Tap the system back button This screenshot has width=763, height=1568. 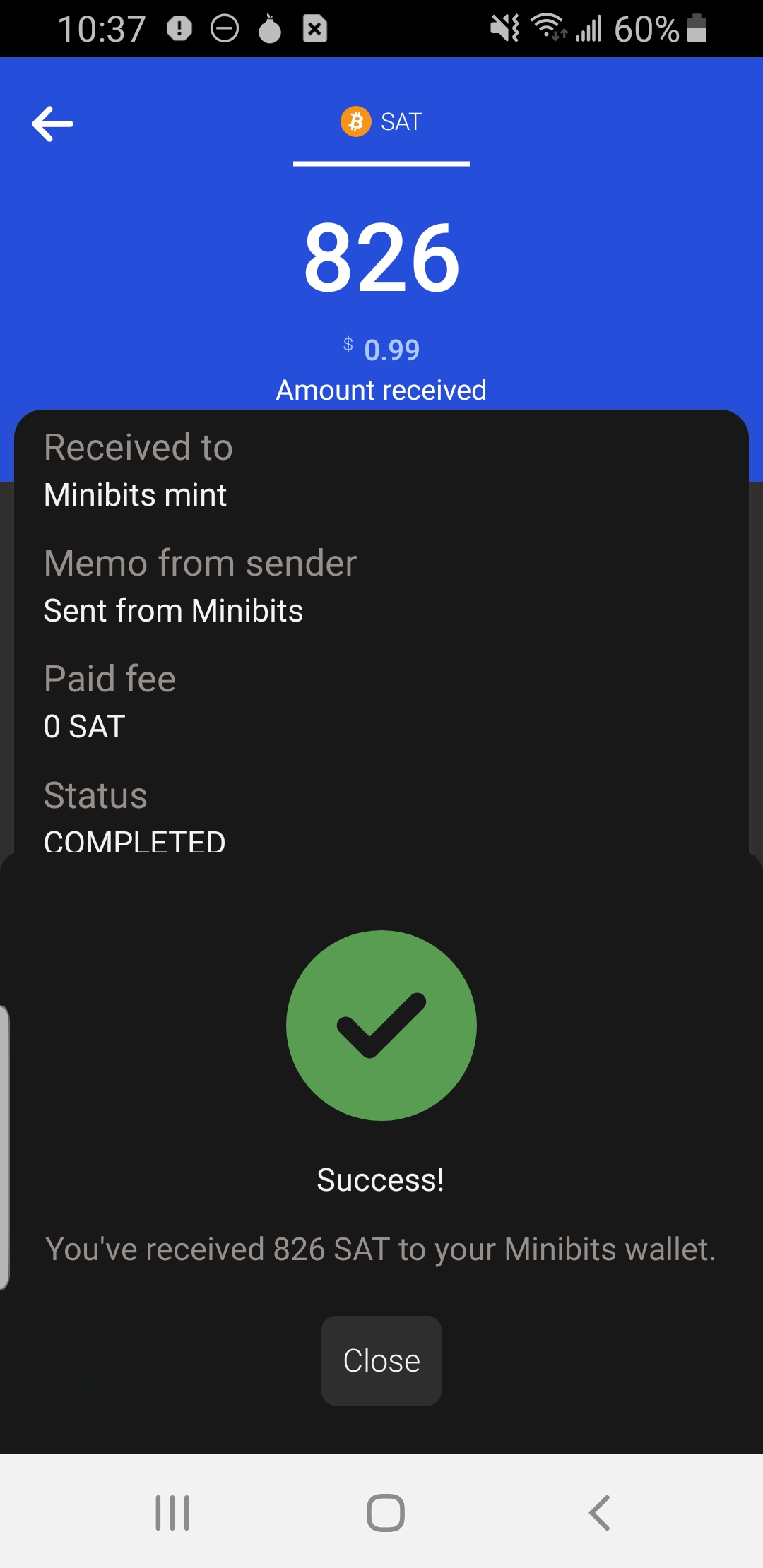tap(599, 1512)
